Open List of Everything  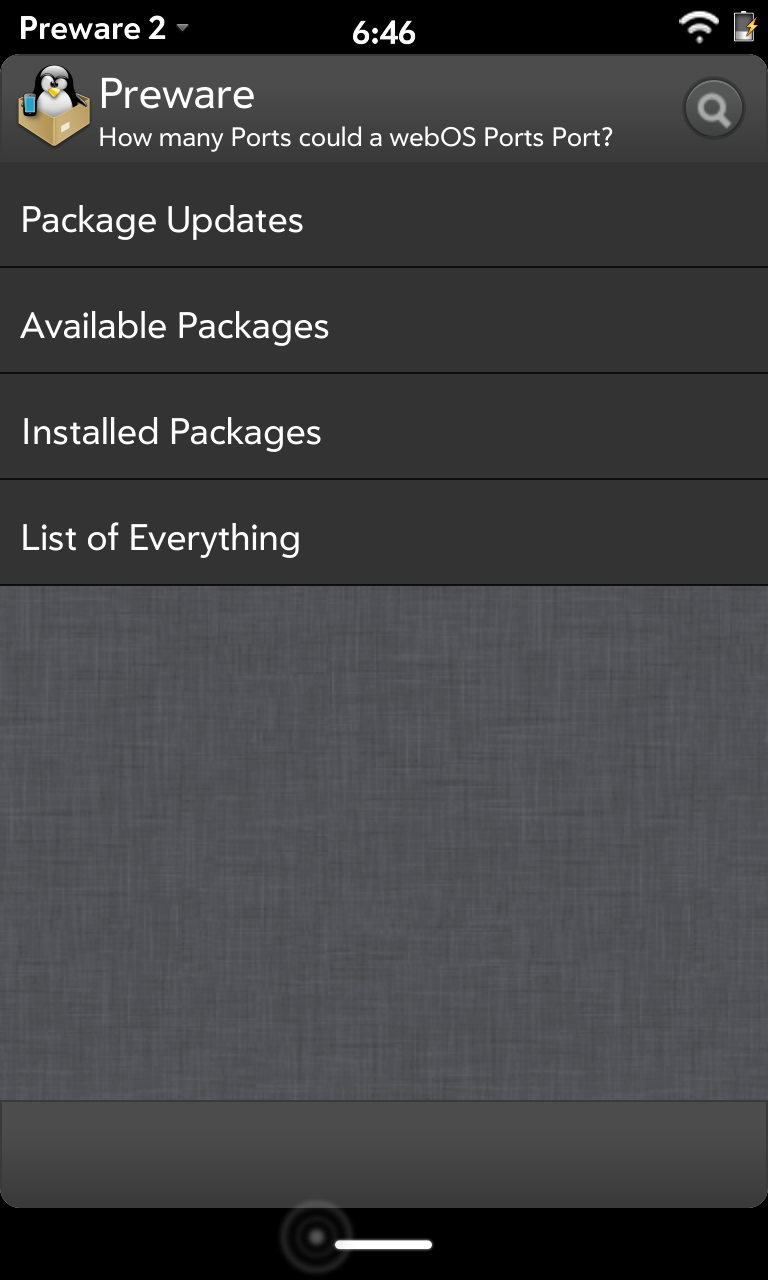(384, 538)
